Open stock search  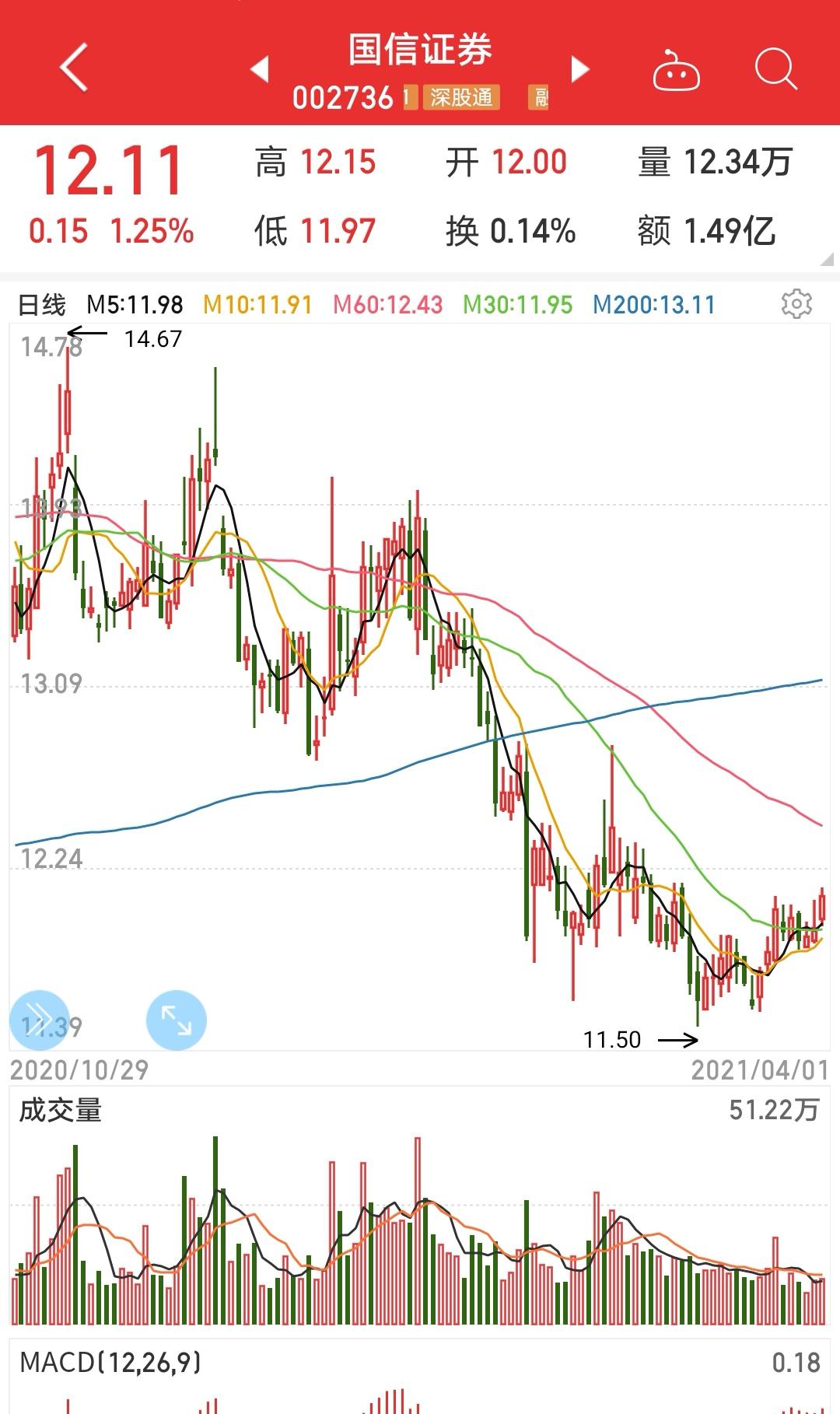(x=775, y=69)
